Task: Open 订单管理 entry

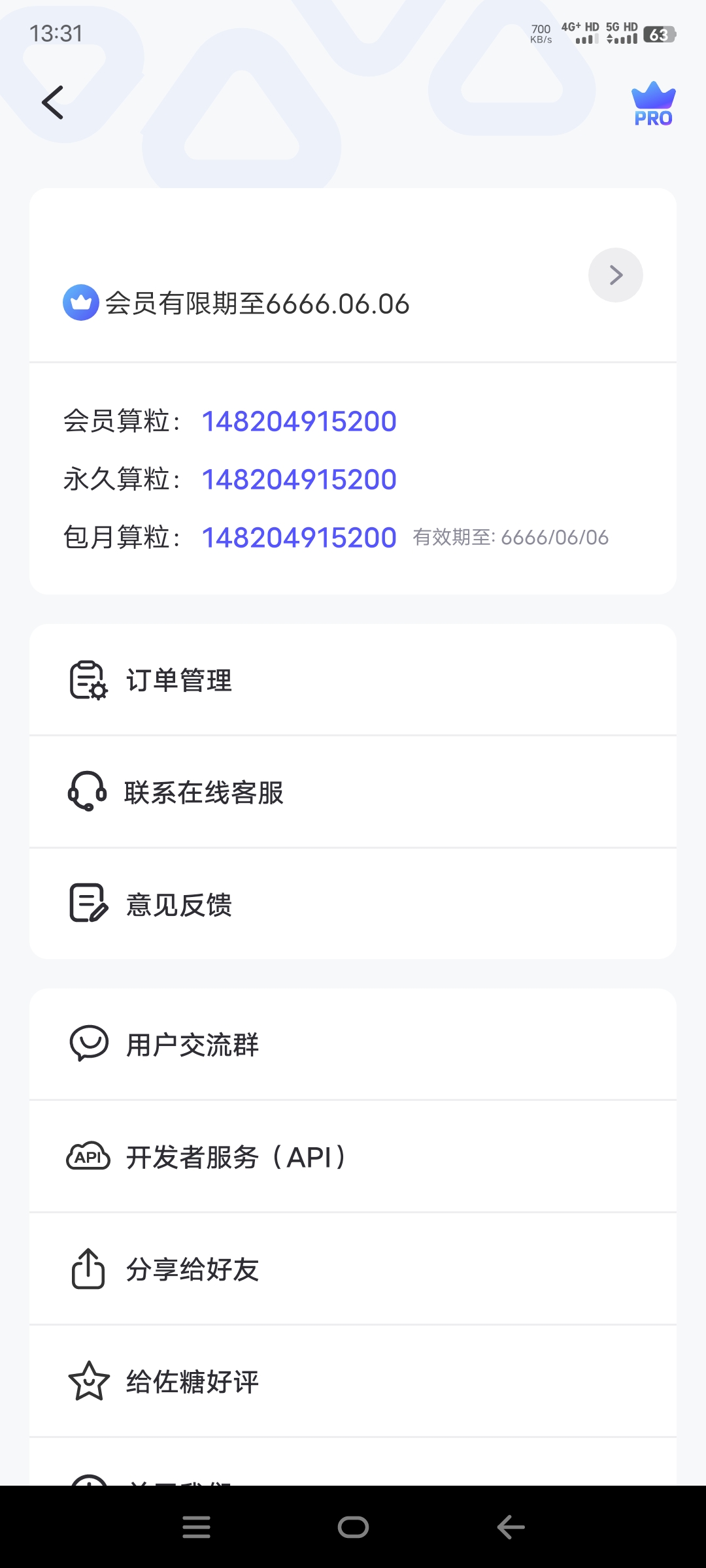Action: pyautogui.click(x=179, y=679)
